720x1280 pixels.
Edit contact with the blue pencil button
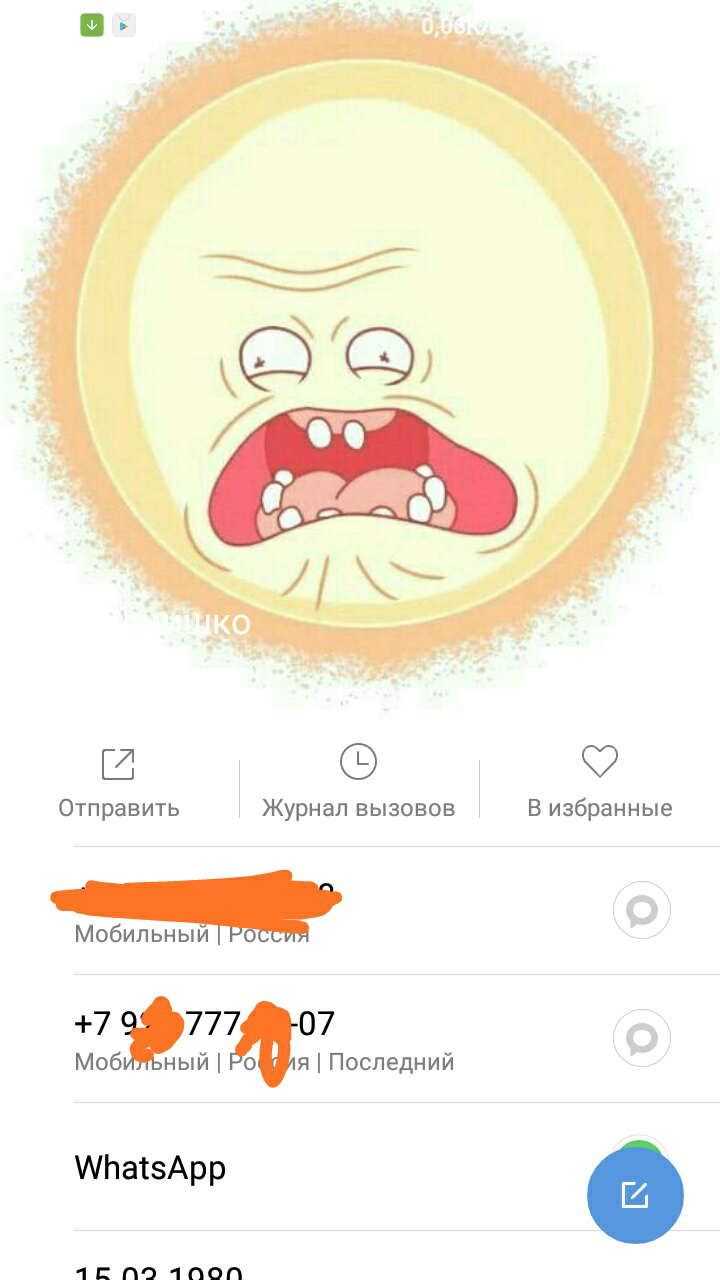pyautogui.click(x=635, y=1195)
